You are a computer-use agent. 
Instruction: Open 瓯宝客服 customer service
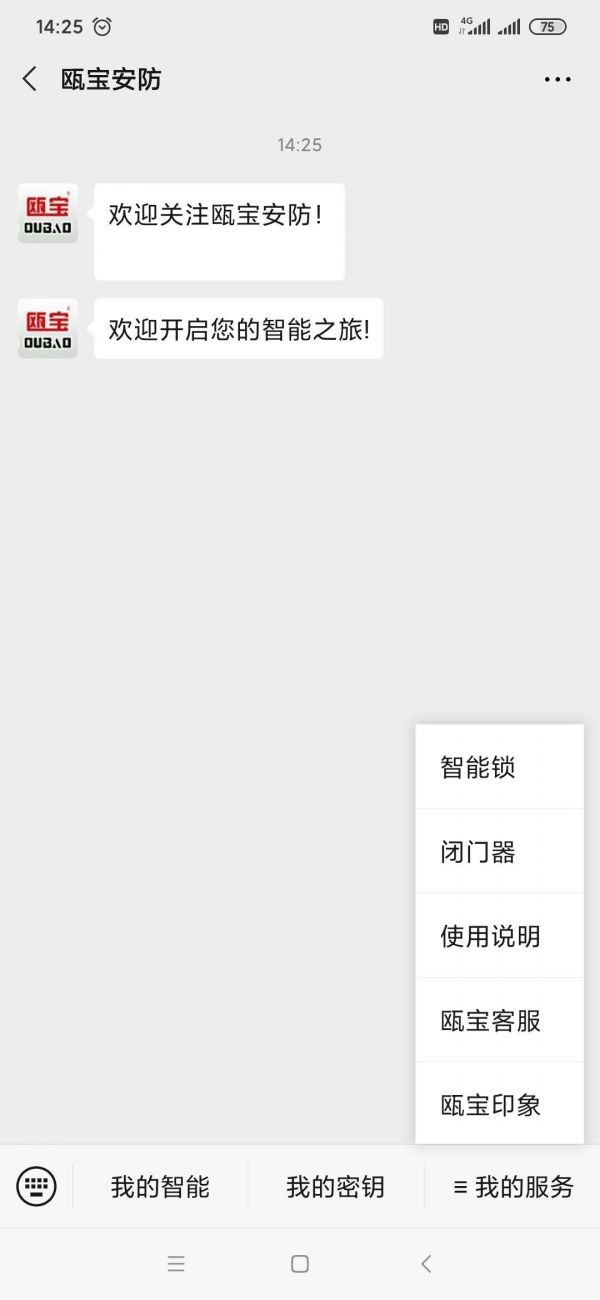coord(499,1020)
